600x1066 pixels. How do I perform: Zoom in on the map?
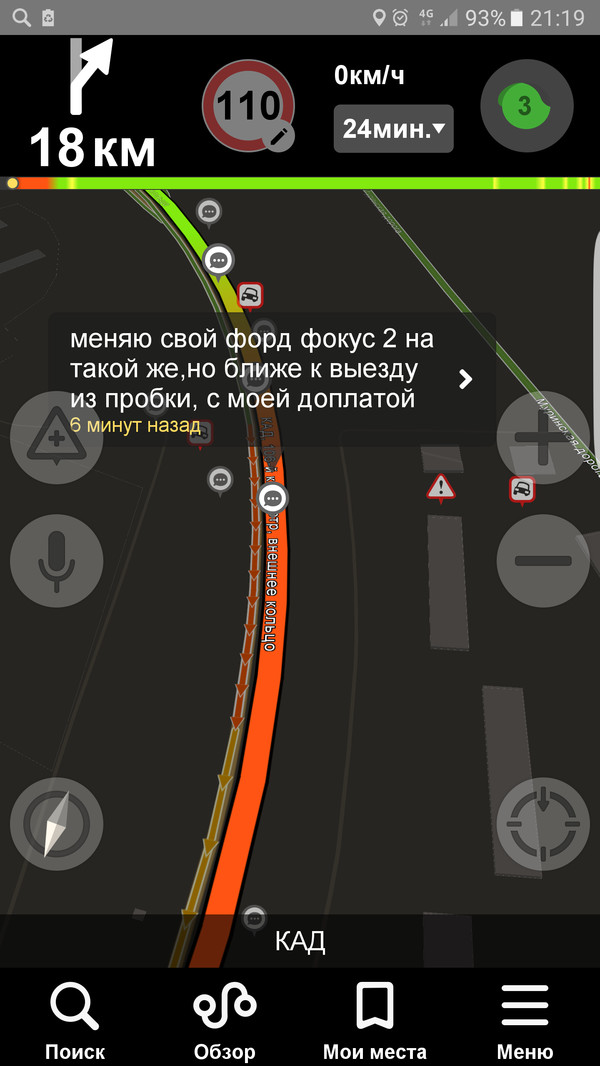point(543,438)
